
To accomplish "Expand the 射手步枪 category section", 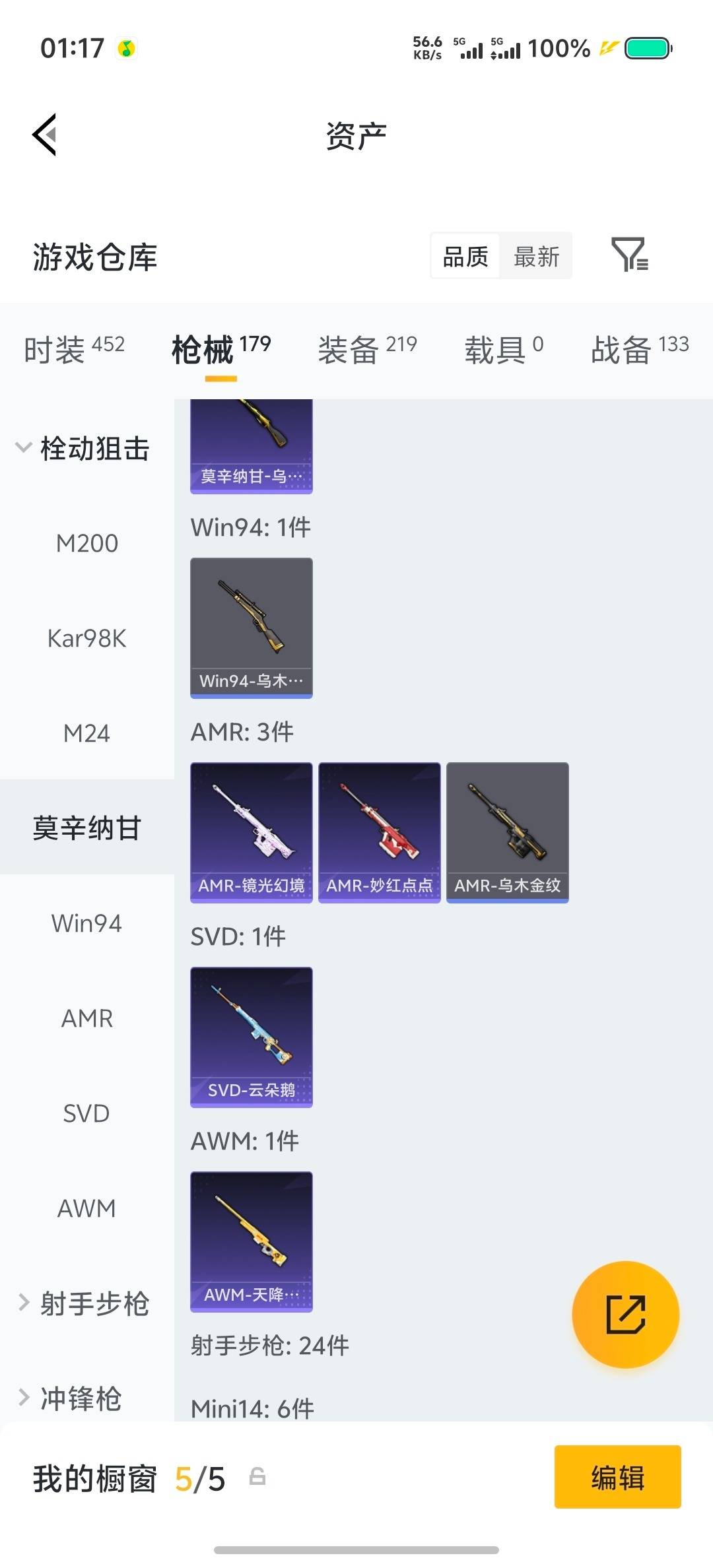I will [x=86, y=1303].
